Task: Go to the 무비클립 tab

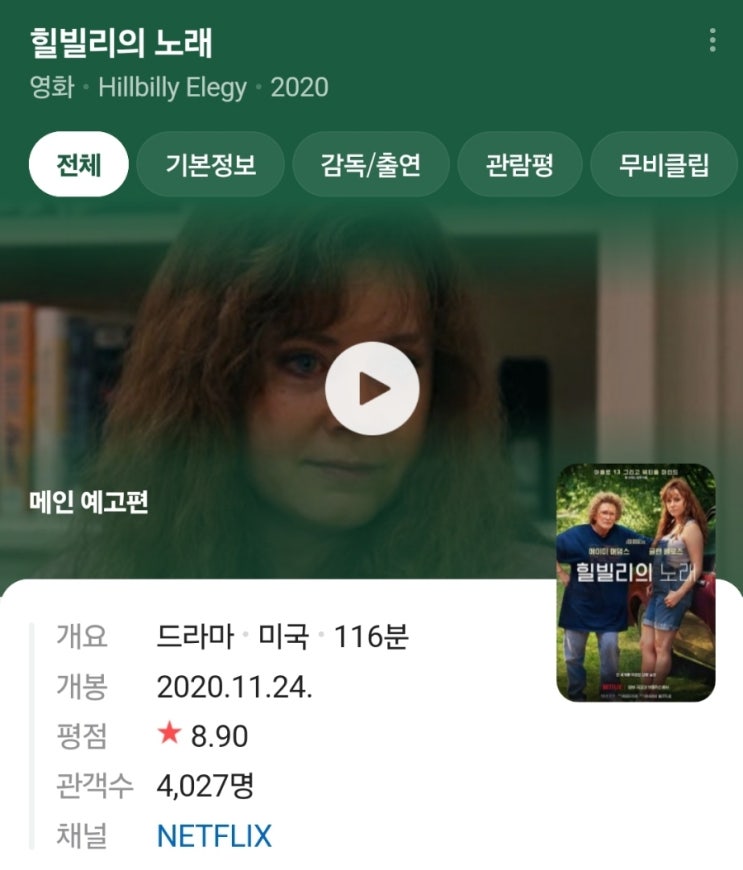Action: pyautogui.click(x=664, y=164)
